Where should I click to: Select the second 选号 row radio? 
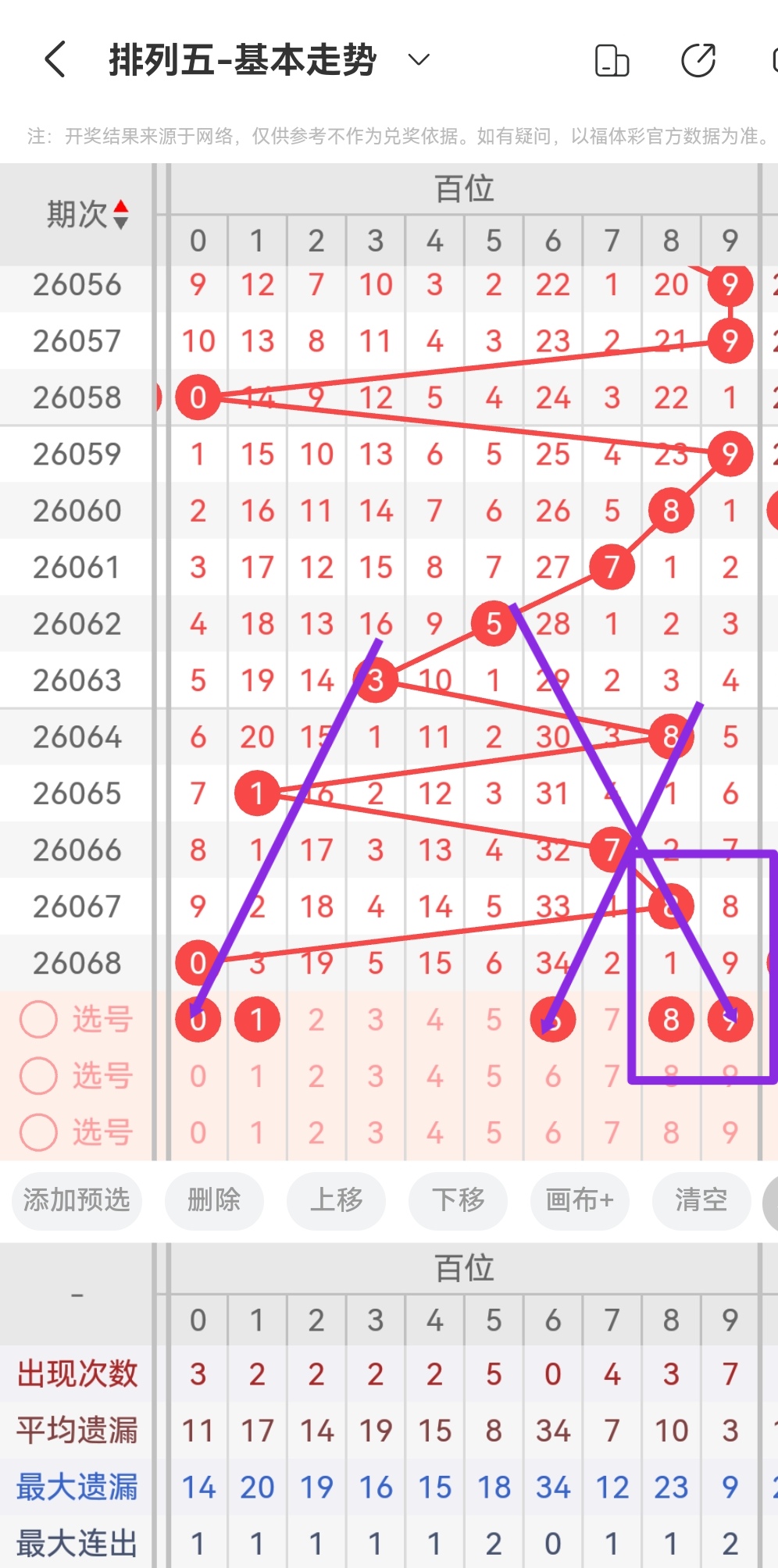pyautogui.click(x=38, y=1076)
